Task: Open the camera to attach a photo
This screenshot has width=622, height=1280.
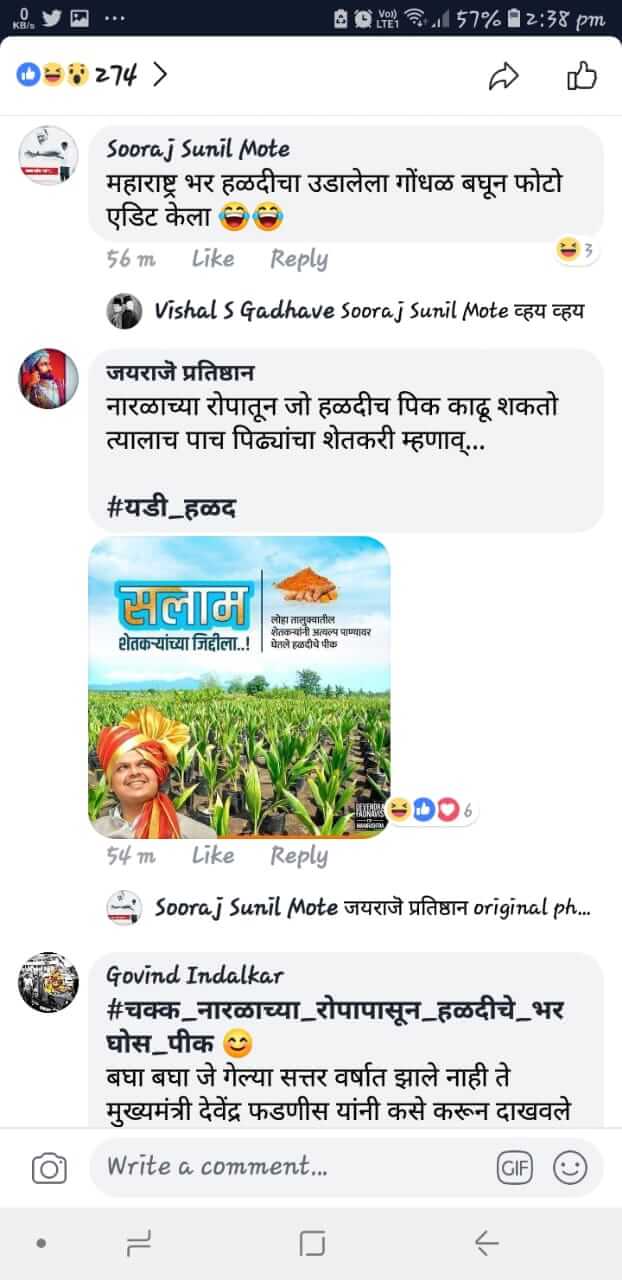Action: [x=49, y=1167]
